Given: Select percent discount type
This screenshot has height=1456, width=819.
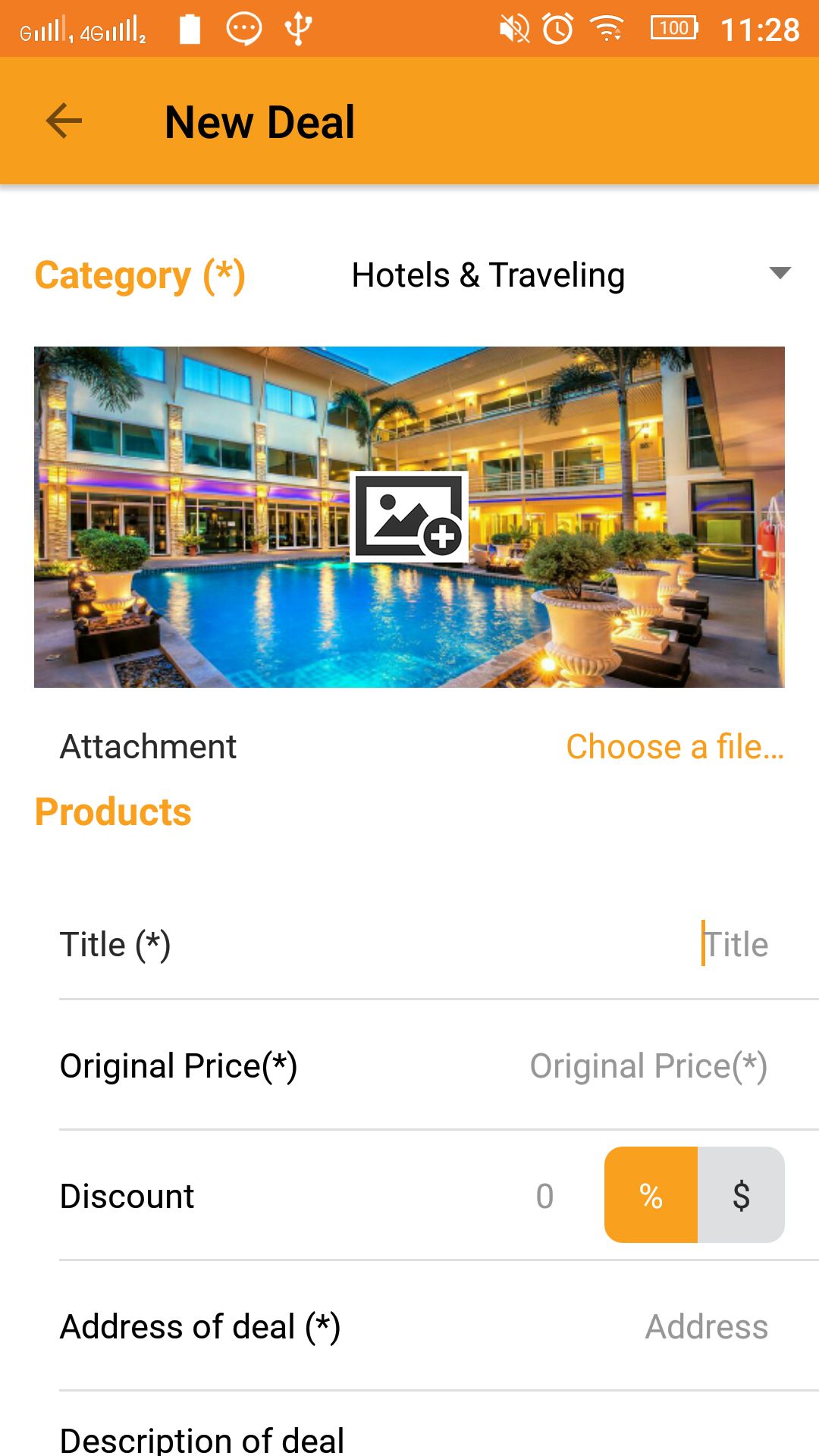Looking at the screenshot, I should (651, 1195).
